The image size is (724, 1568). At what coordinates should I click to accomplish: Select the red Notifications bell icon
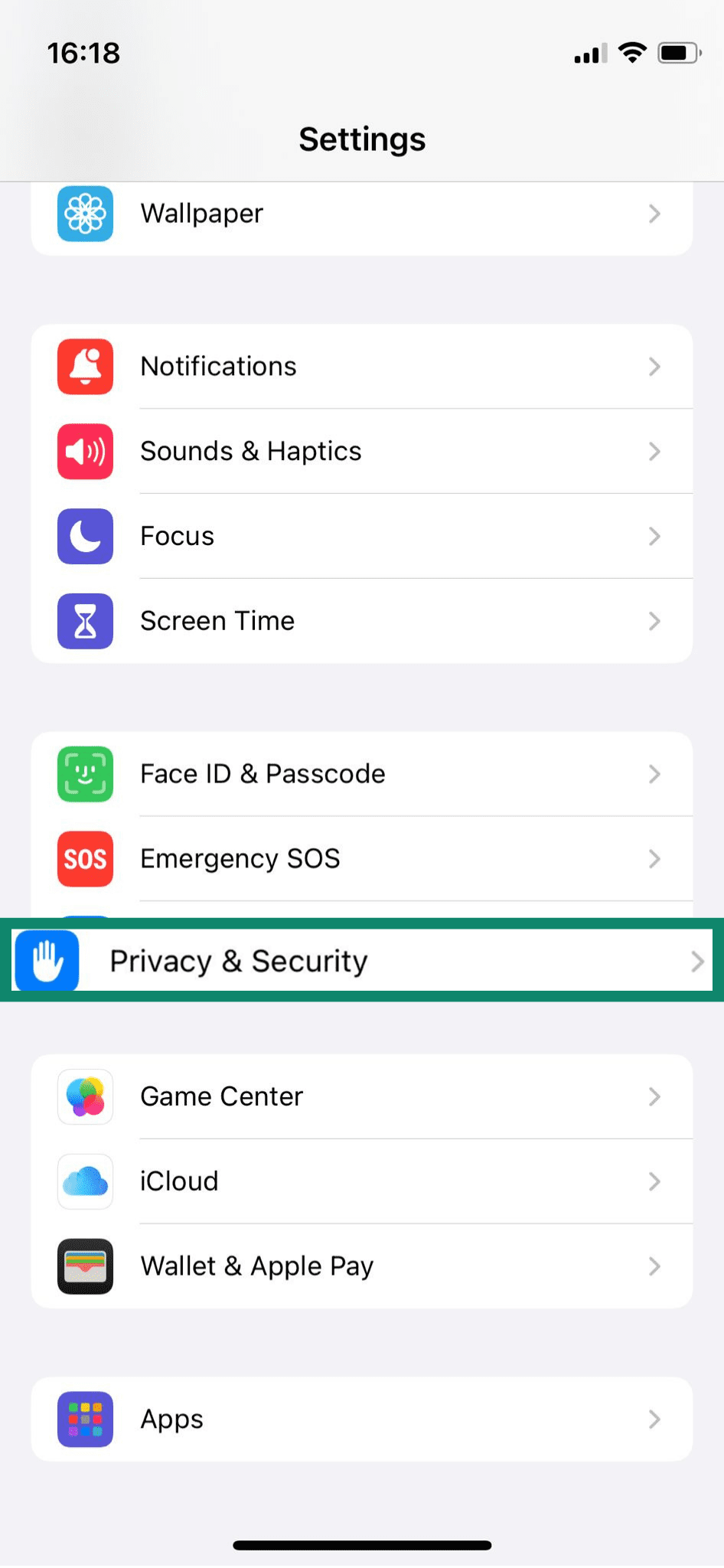(84, 367)
